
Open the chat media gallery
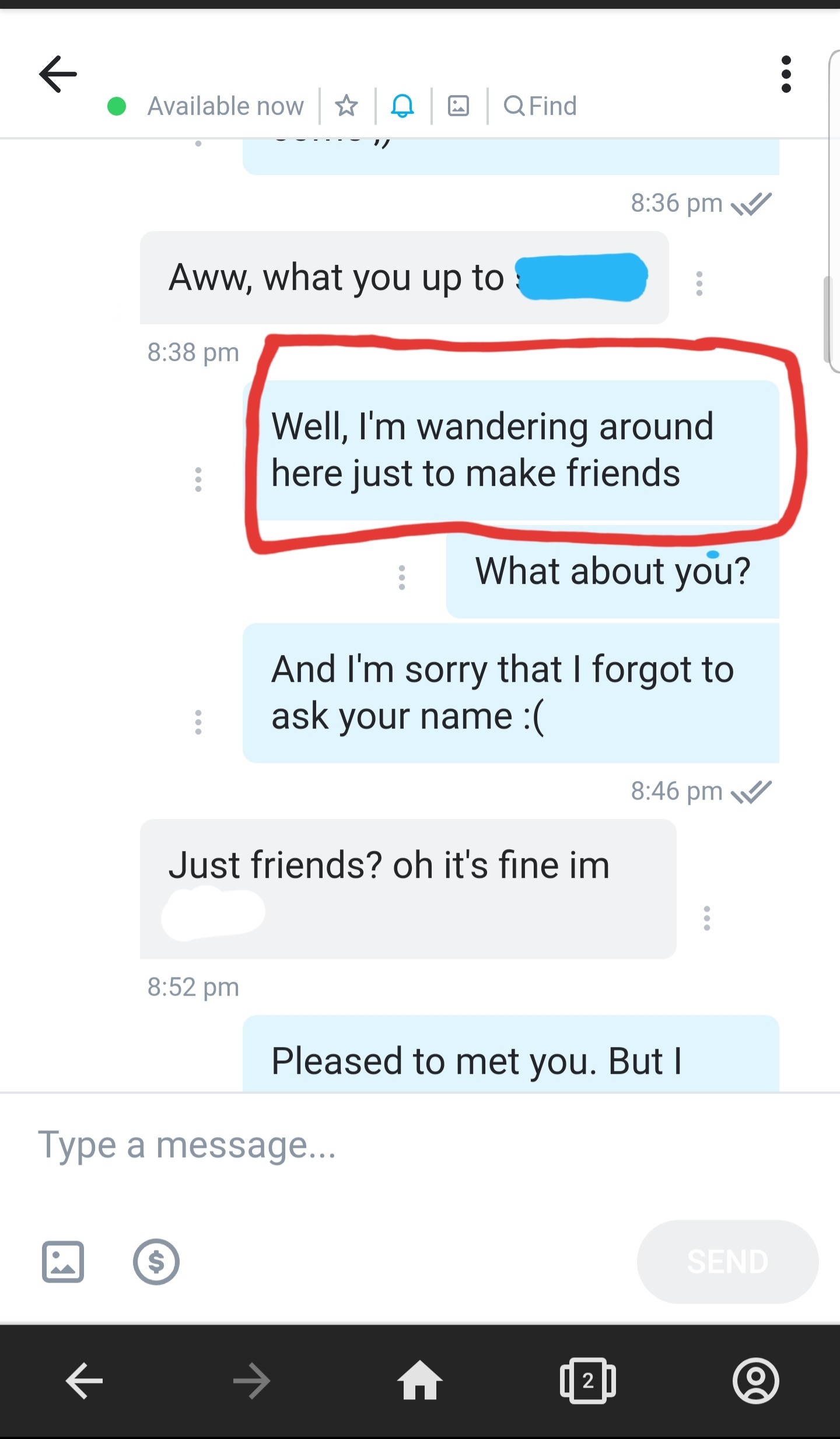459,106
